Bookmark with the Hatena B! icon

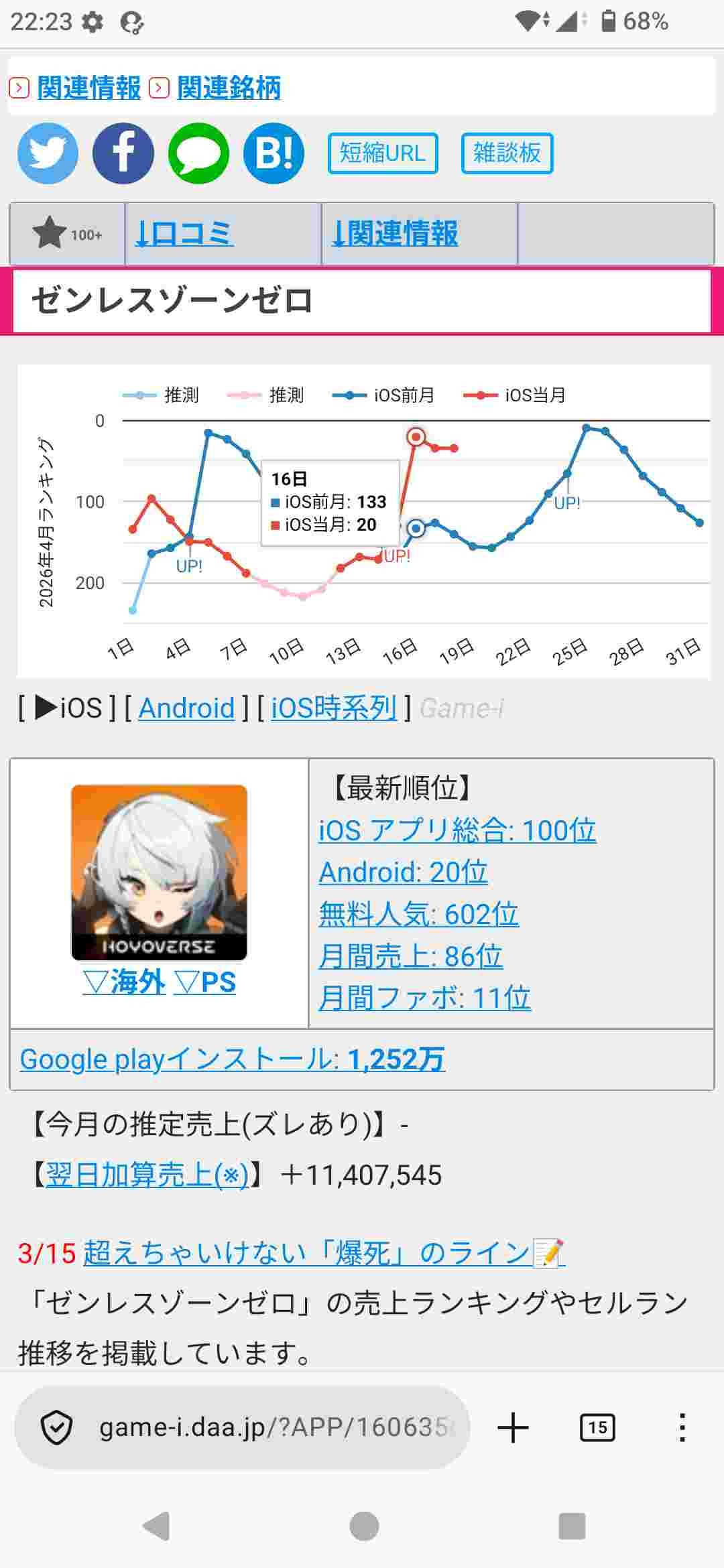click(x=274, y=153)
